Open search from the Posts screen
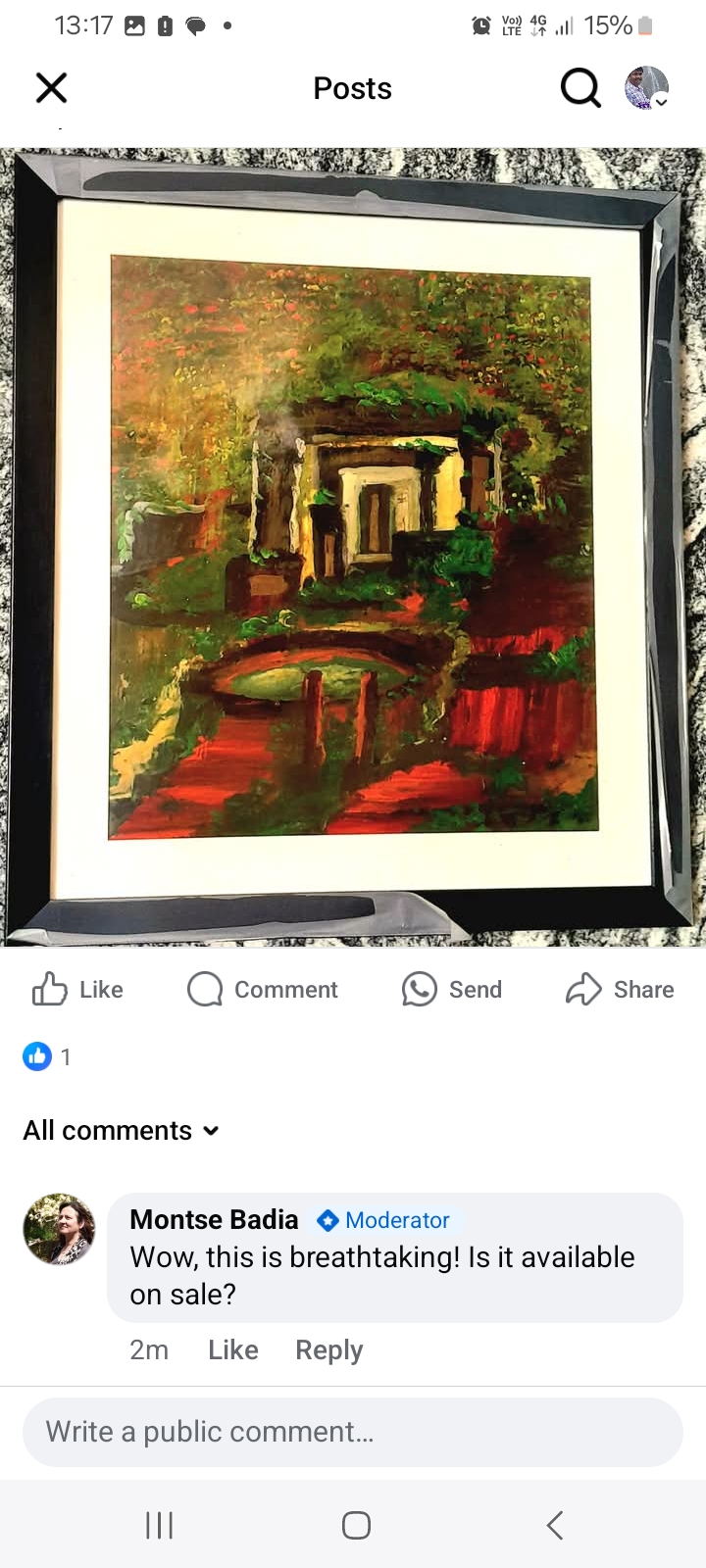Image resolution: width=706 pixels, height=1568 pixels. point(580,87)
